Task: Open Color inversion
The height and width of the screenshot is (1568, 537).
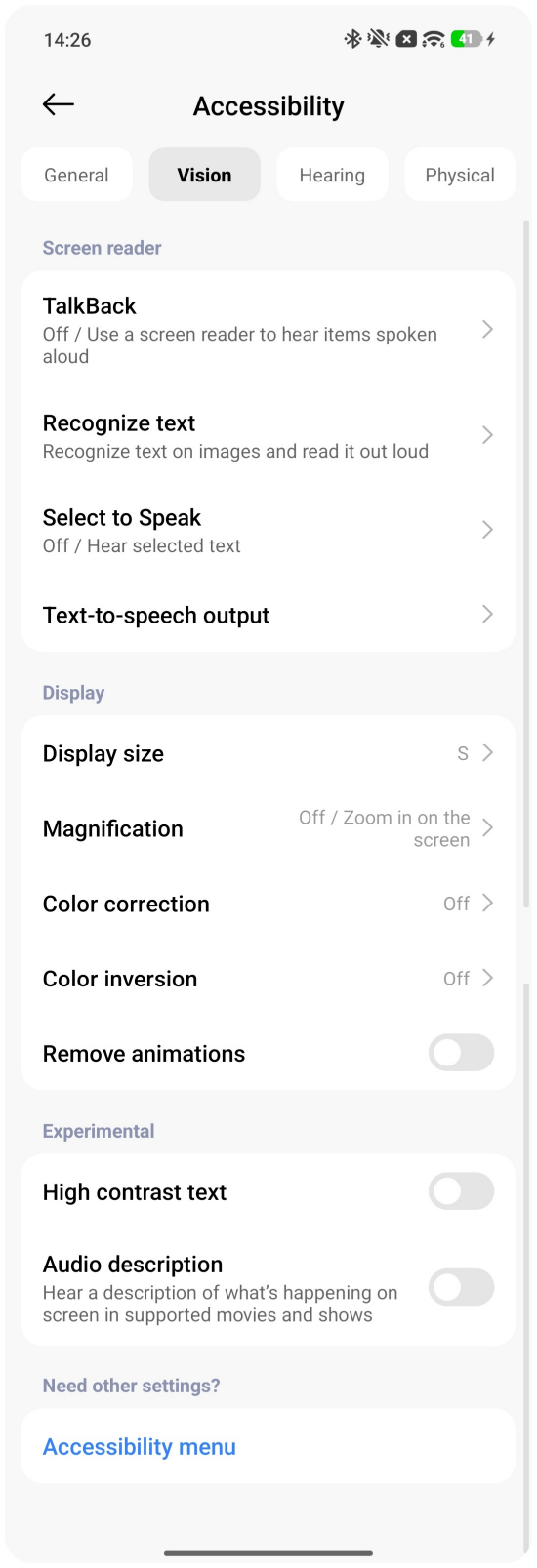Action: click(x=268, y=979)
